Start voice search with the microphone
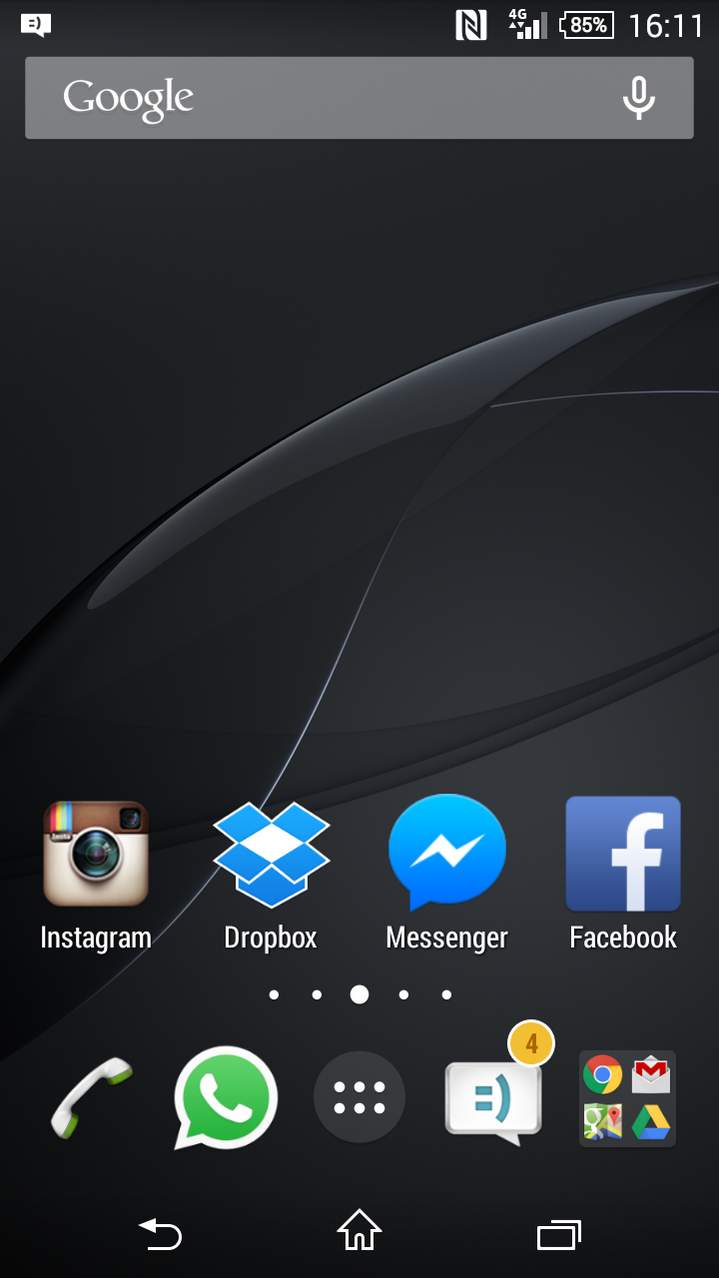719x1278 pixels. pyautogui.click(x=638, y=98)
